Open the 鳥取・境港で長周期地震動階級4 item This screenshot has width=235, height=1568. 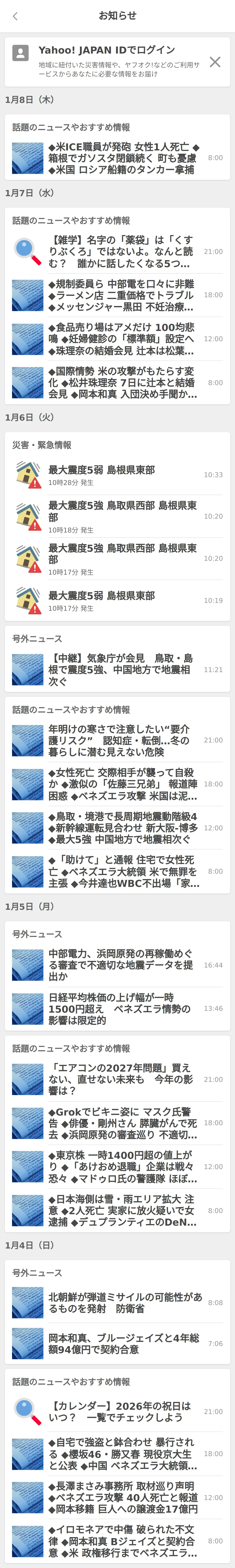point(122,828)
